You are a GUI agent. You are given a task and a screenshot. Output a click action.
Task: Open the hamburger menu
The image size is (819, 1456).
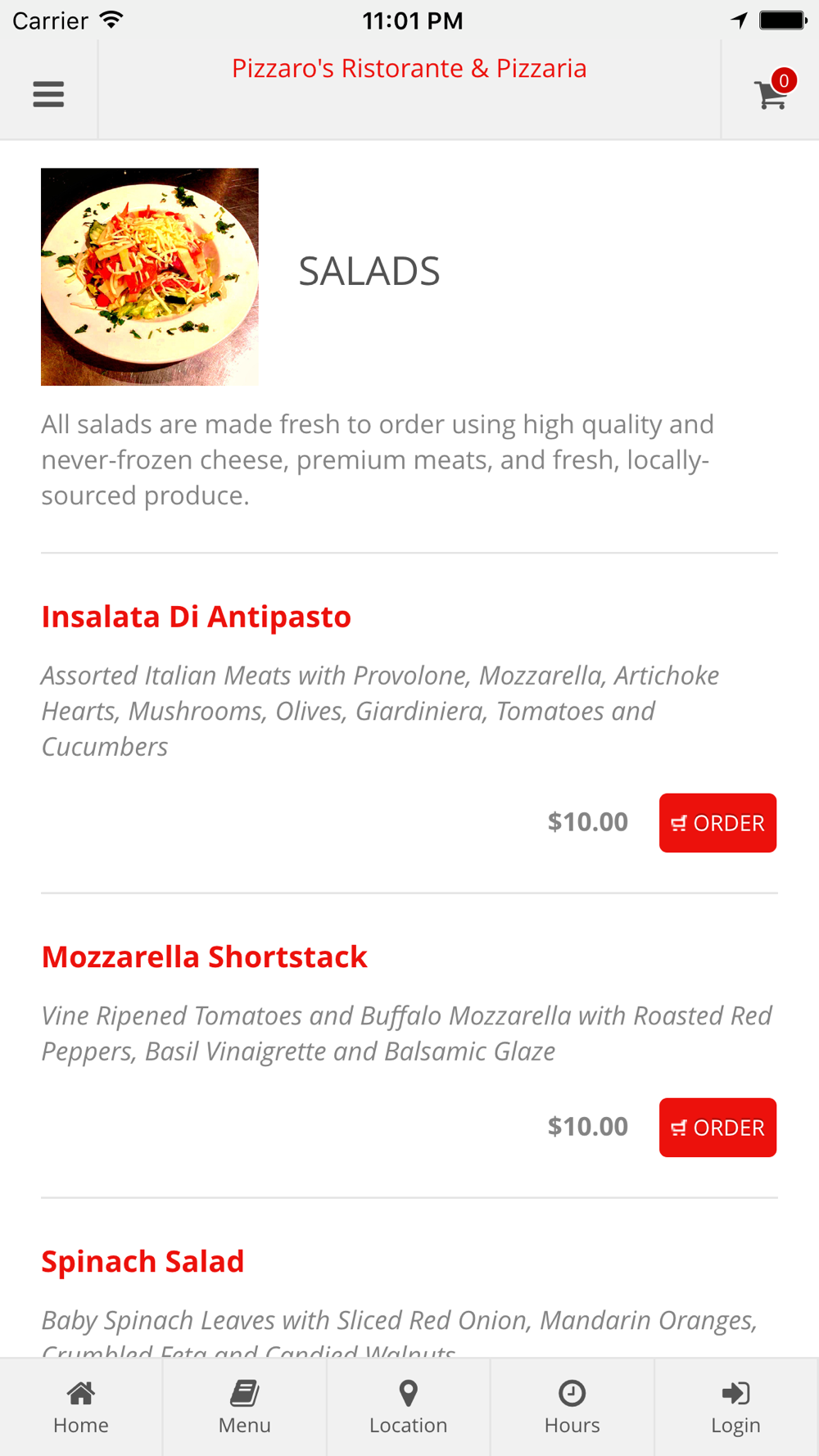point(48,94)
